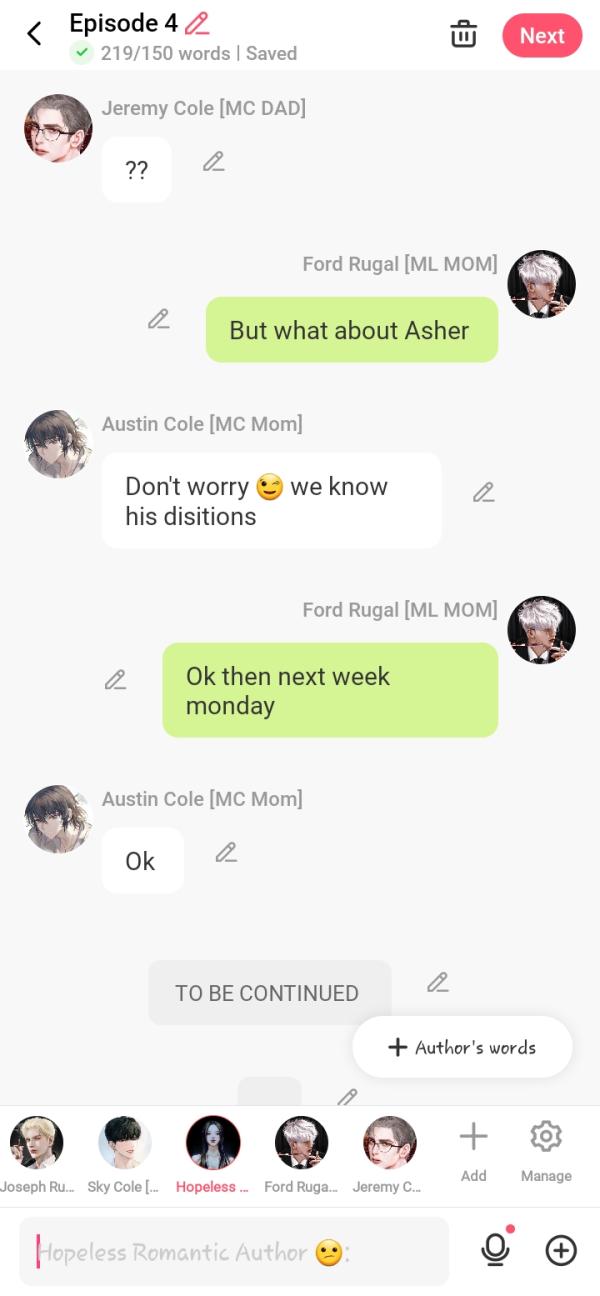Edit the Episode 4 title

[x=197, y=23]
